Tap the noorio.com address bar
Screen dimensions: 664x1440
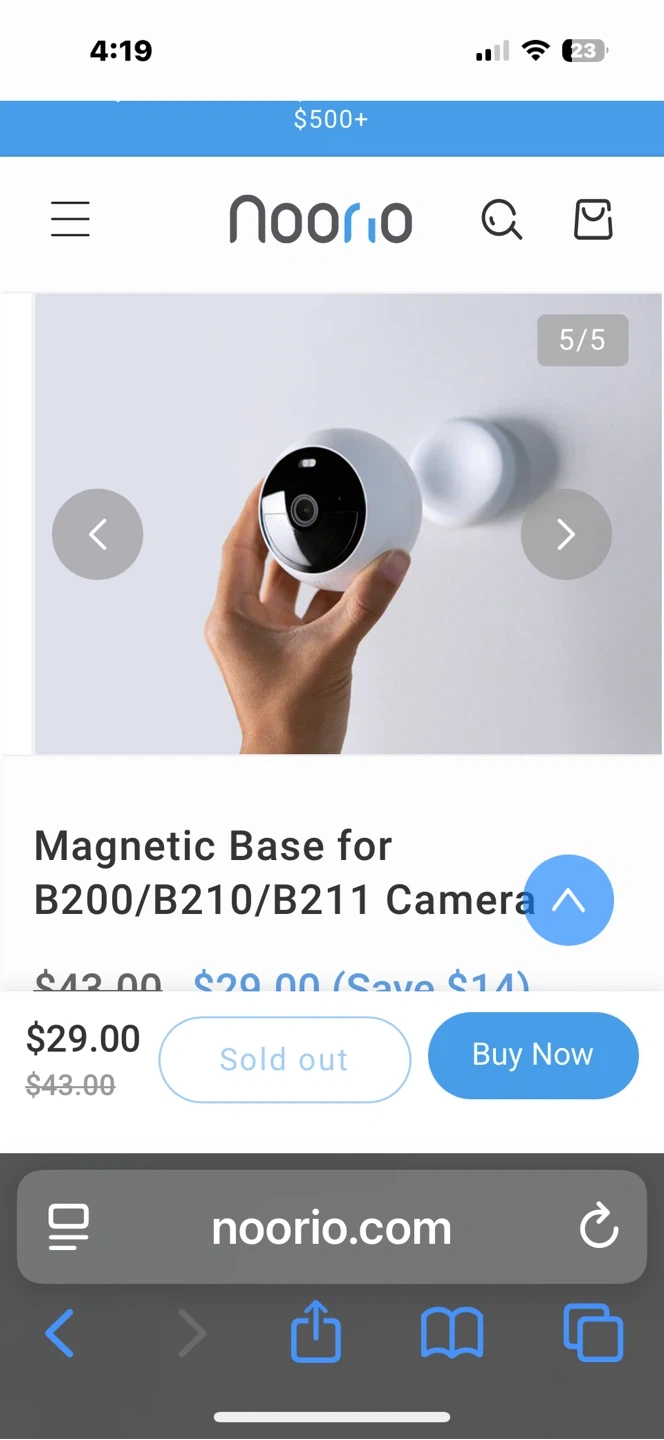[332, 1227]
